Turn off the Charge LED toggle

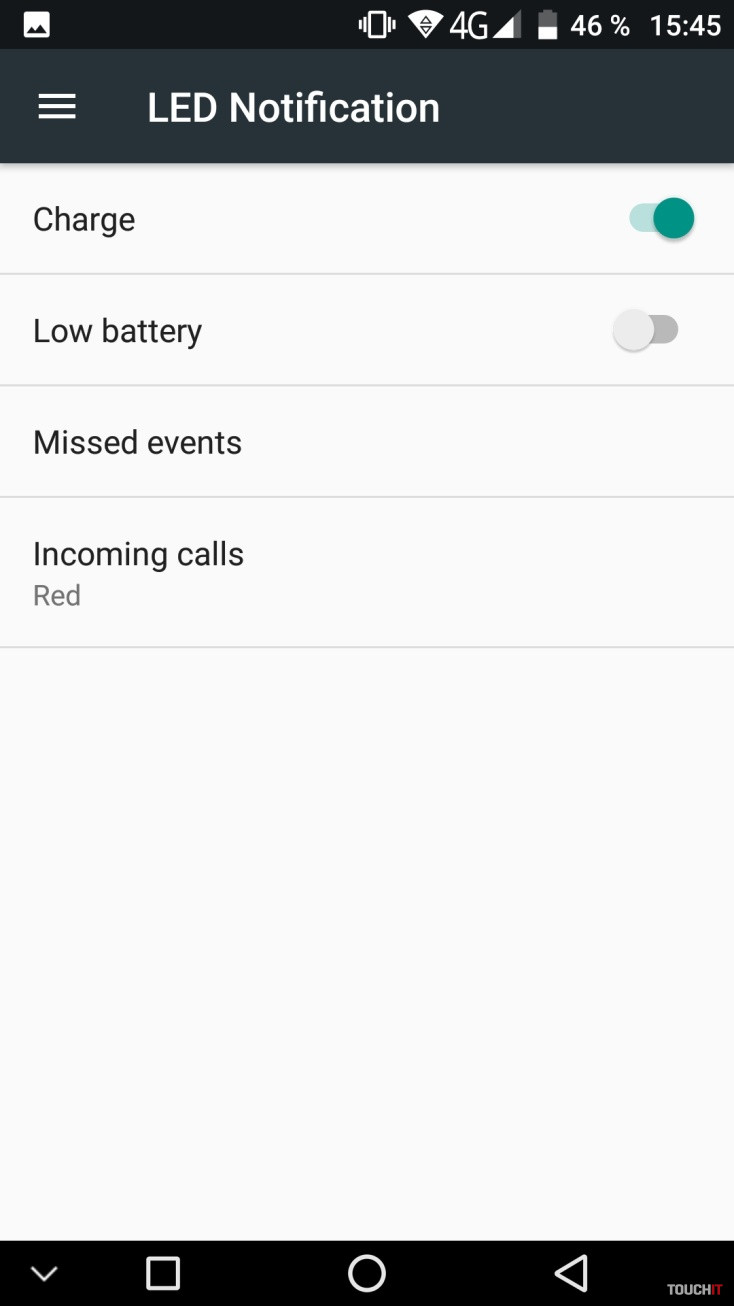661,219
